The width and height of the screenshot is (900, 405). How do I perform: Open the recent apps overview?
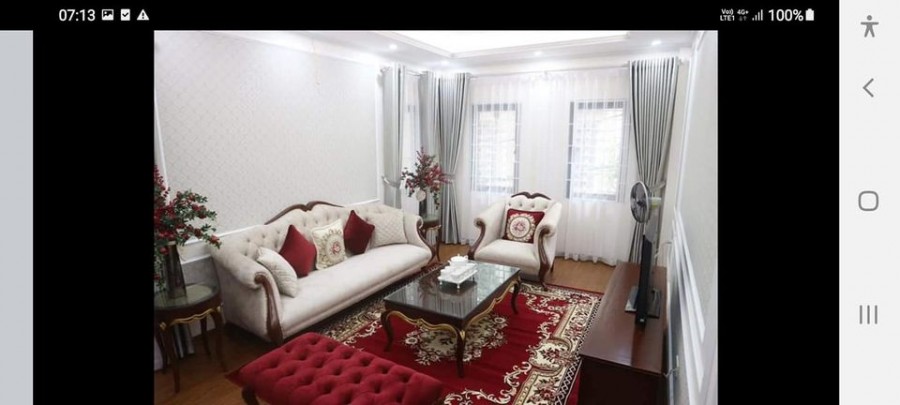pyautogui.click(x=868, y=314)
